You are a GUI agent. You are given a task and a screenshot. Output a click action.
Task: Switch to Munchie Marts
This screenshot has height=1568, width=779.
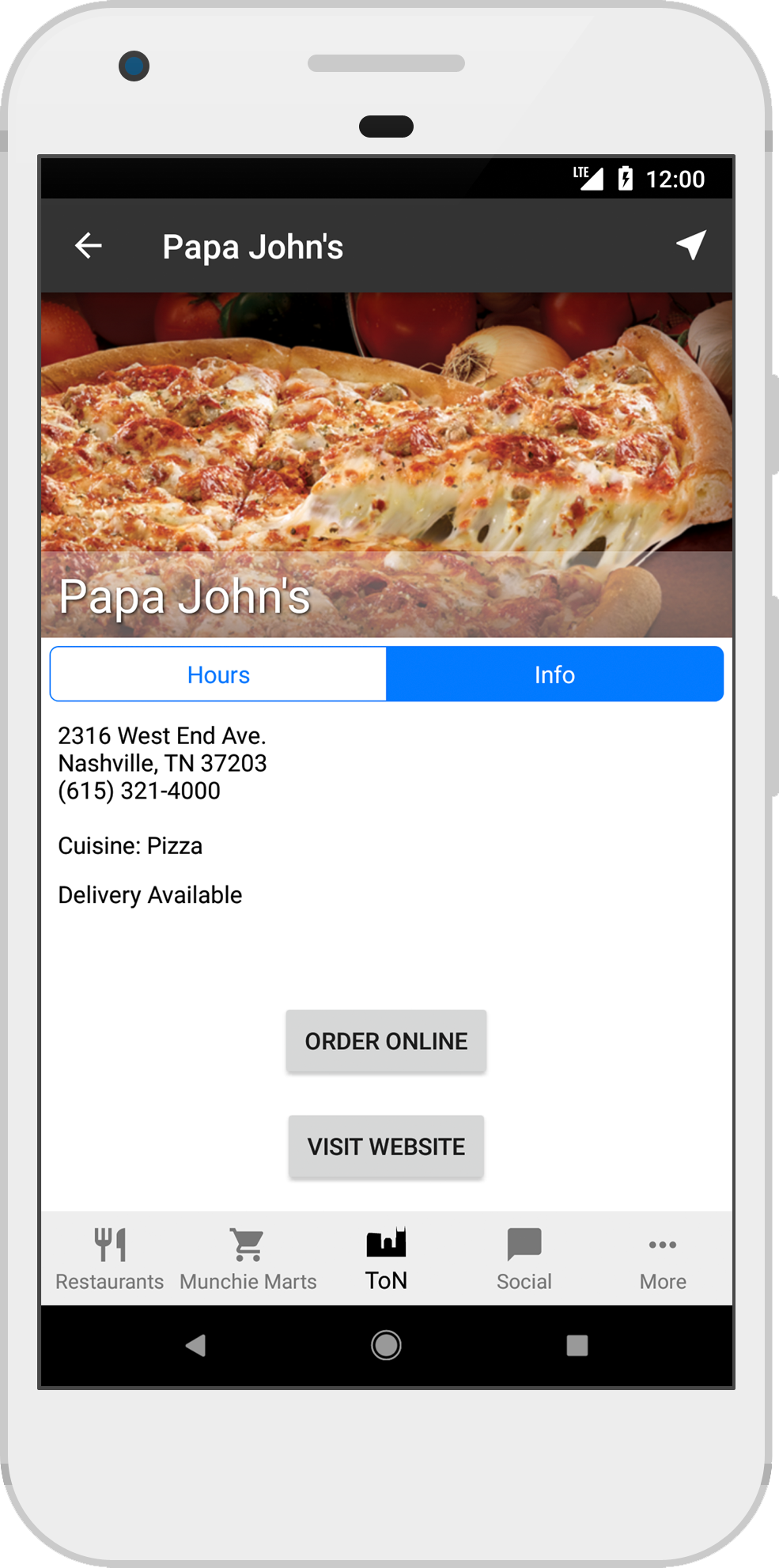pyautogui.click(x=248, y=1259)
